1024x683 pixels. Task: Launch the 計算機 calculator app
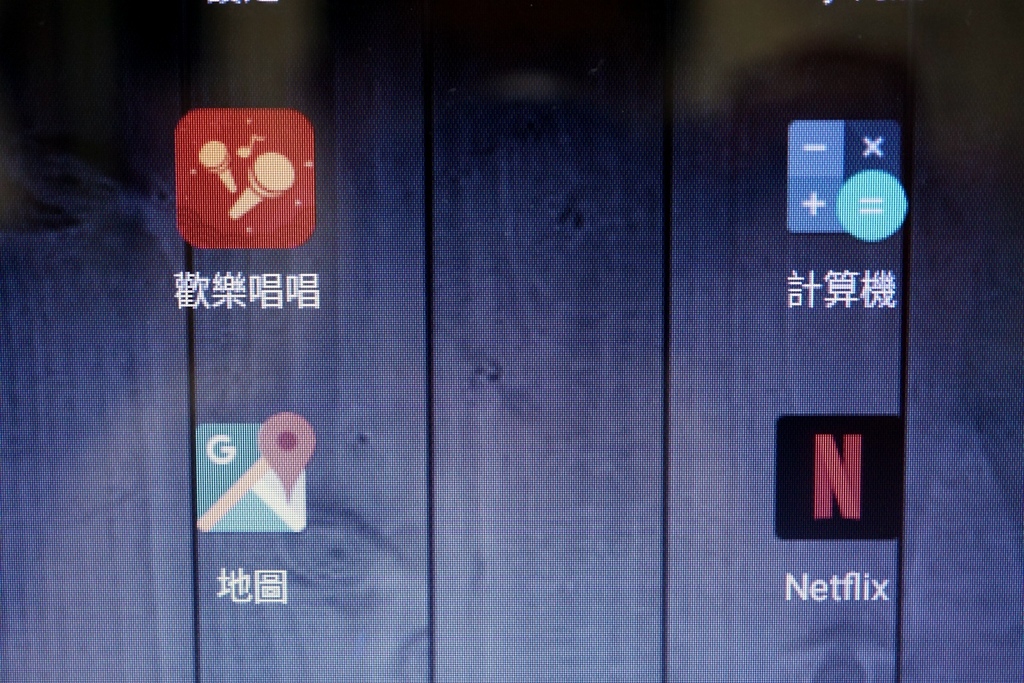coord(843,180)
